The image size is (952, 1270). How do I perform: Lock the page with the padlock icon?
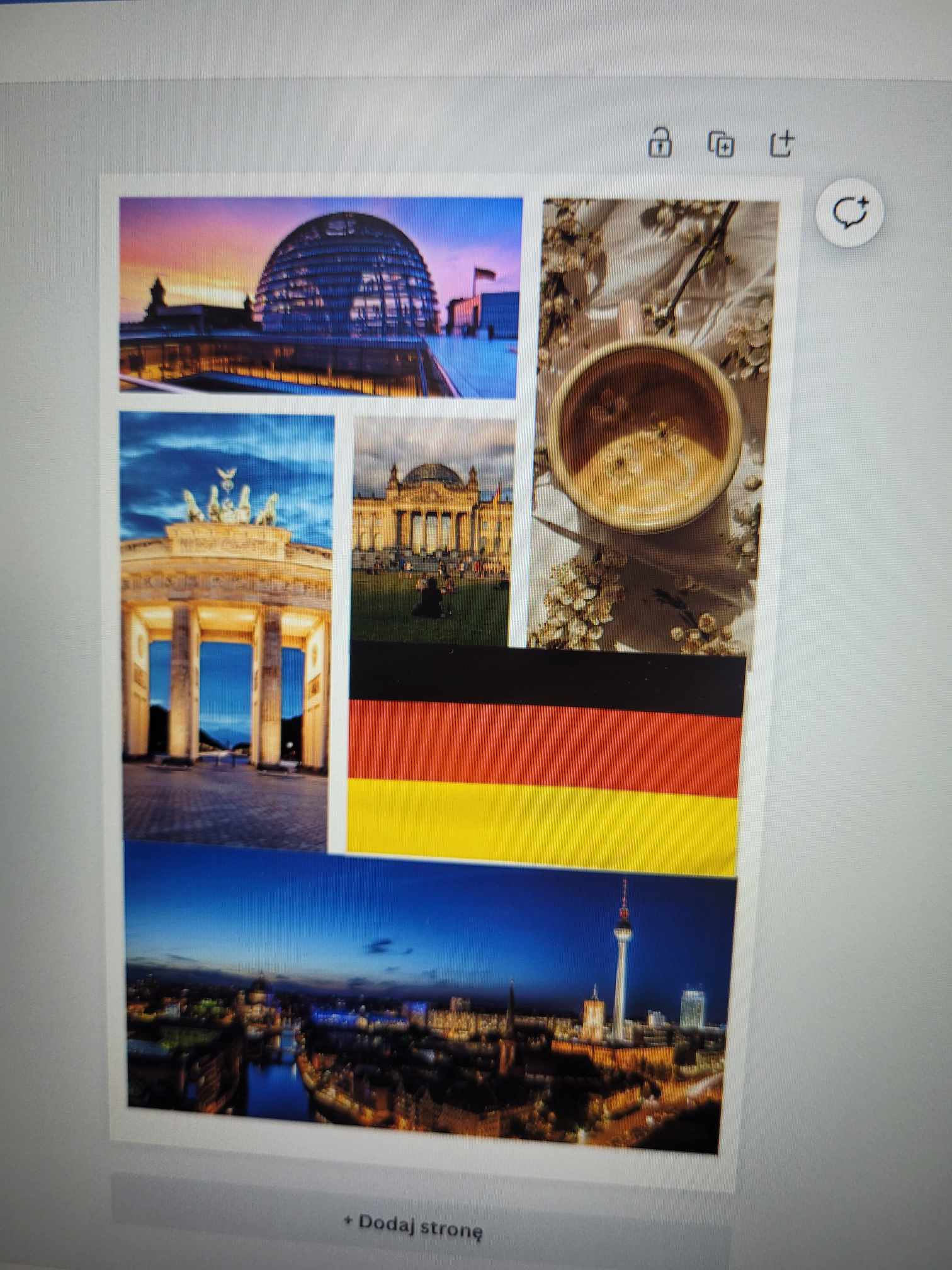click(659, 142)
